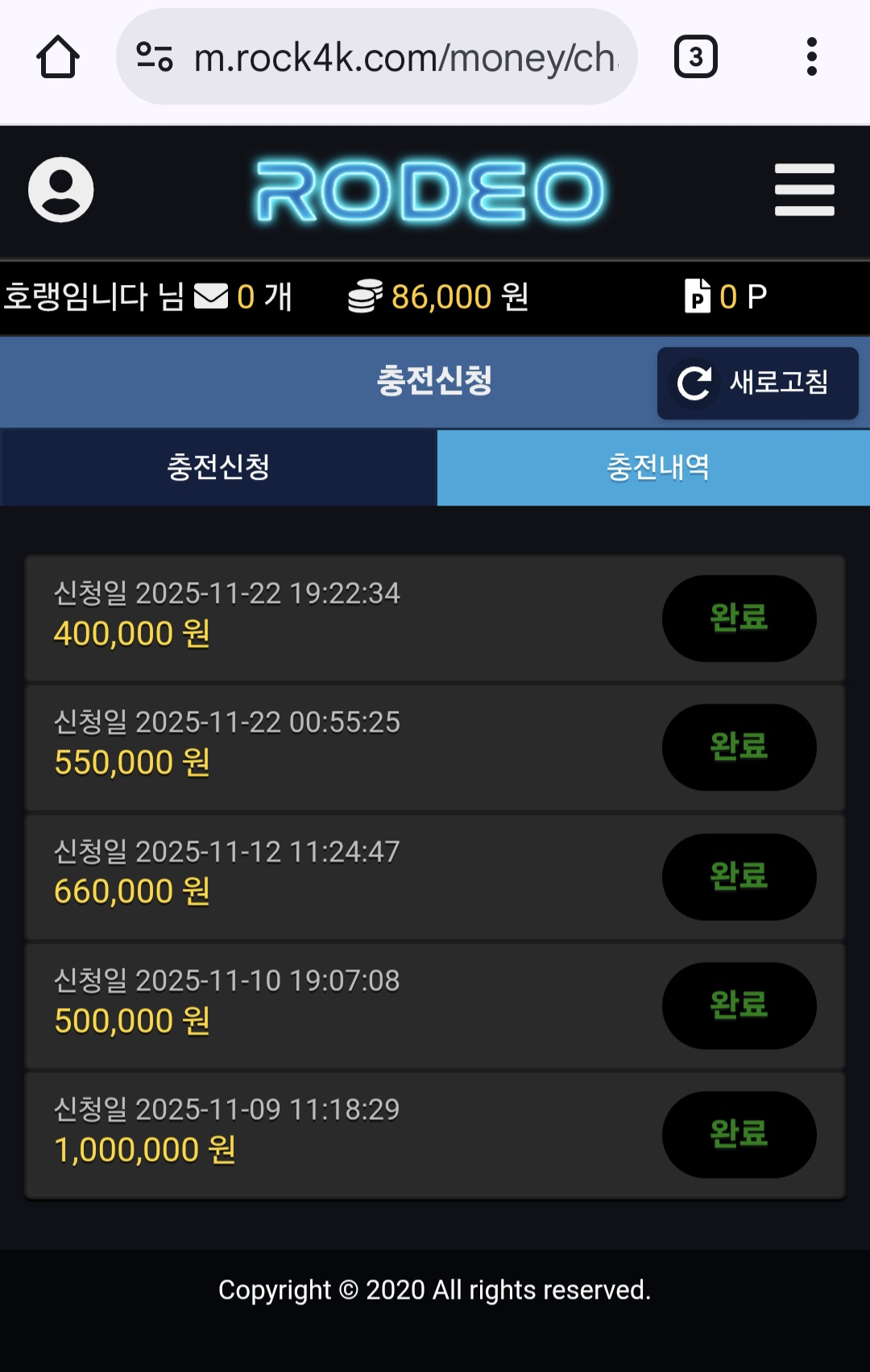Switch to the 충전신청 tab
870x1372 pixels.
click(217, 468)
